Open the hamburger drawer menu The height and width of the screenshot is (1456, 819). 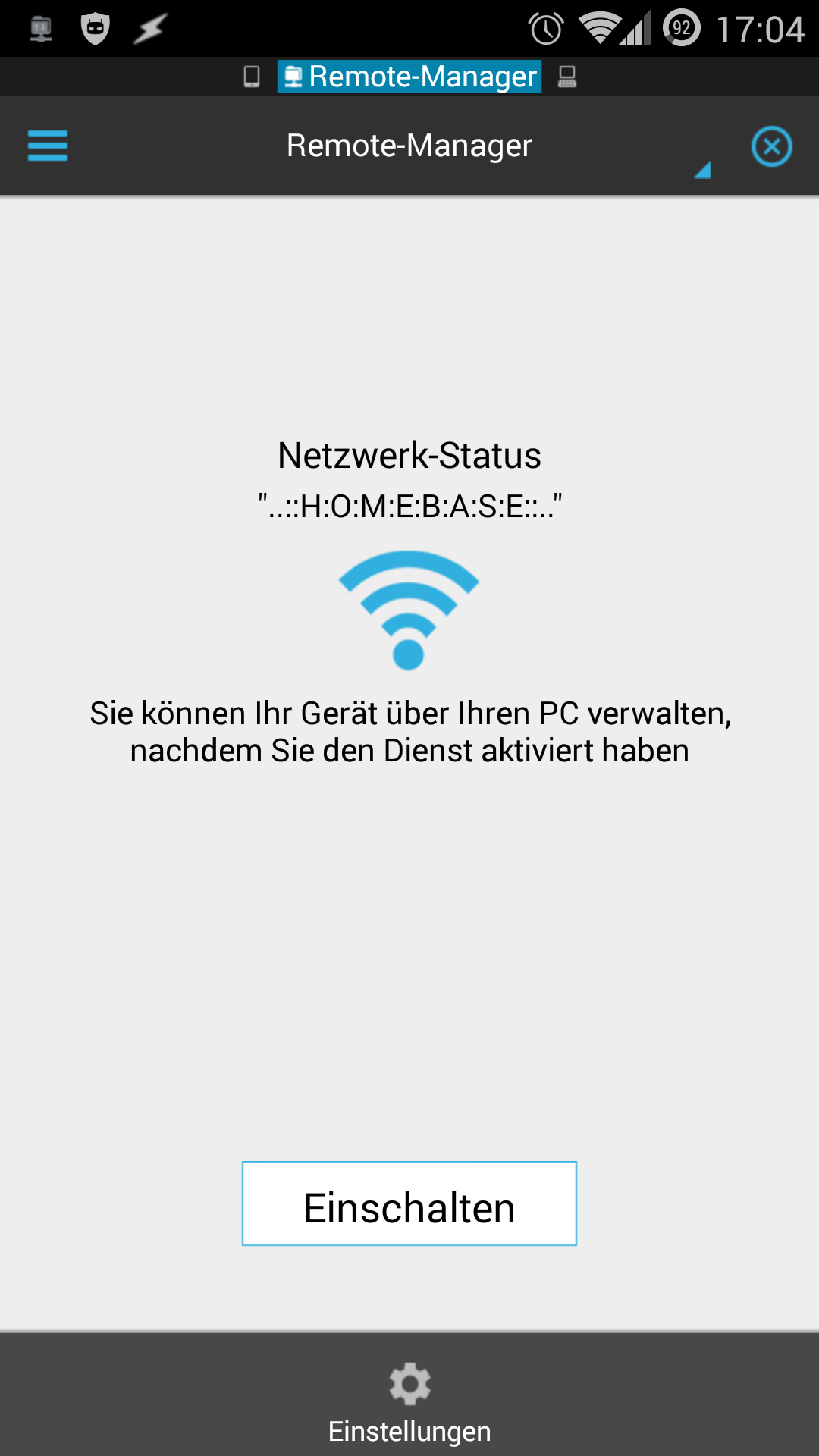[48, 146]
